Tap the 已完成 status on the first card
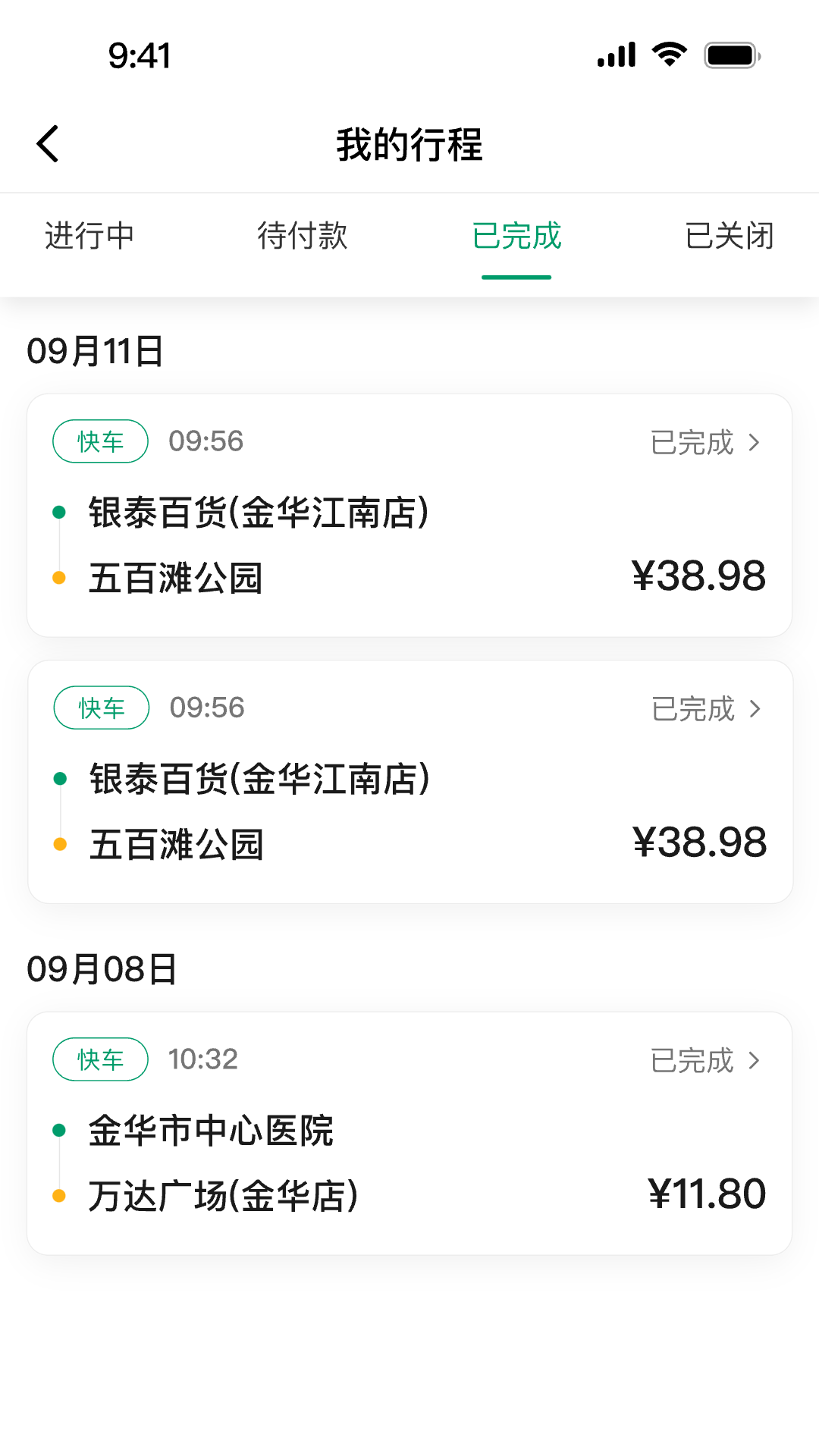 [692, 442]
